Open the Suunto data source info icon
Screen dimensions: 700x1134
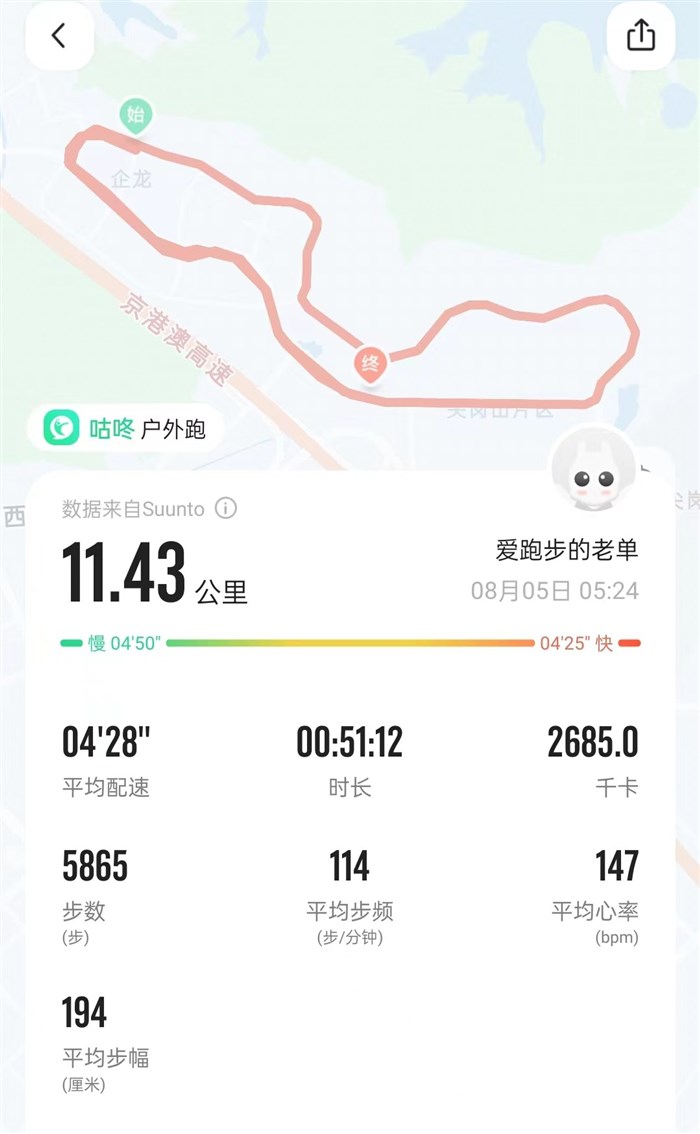[227, 509]
